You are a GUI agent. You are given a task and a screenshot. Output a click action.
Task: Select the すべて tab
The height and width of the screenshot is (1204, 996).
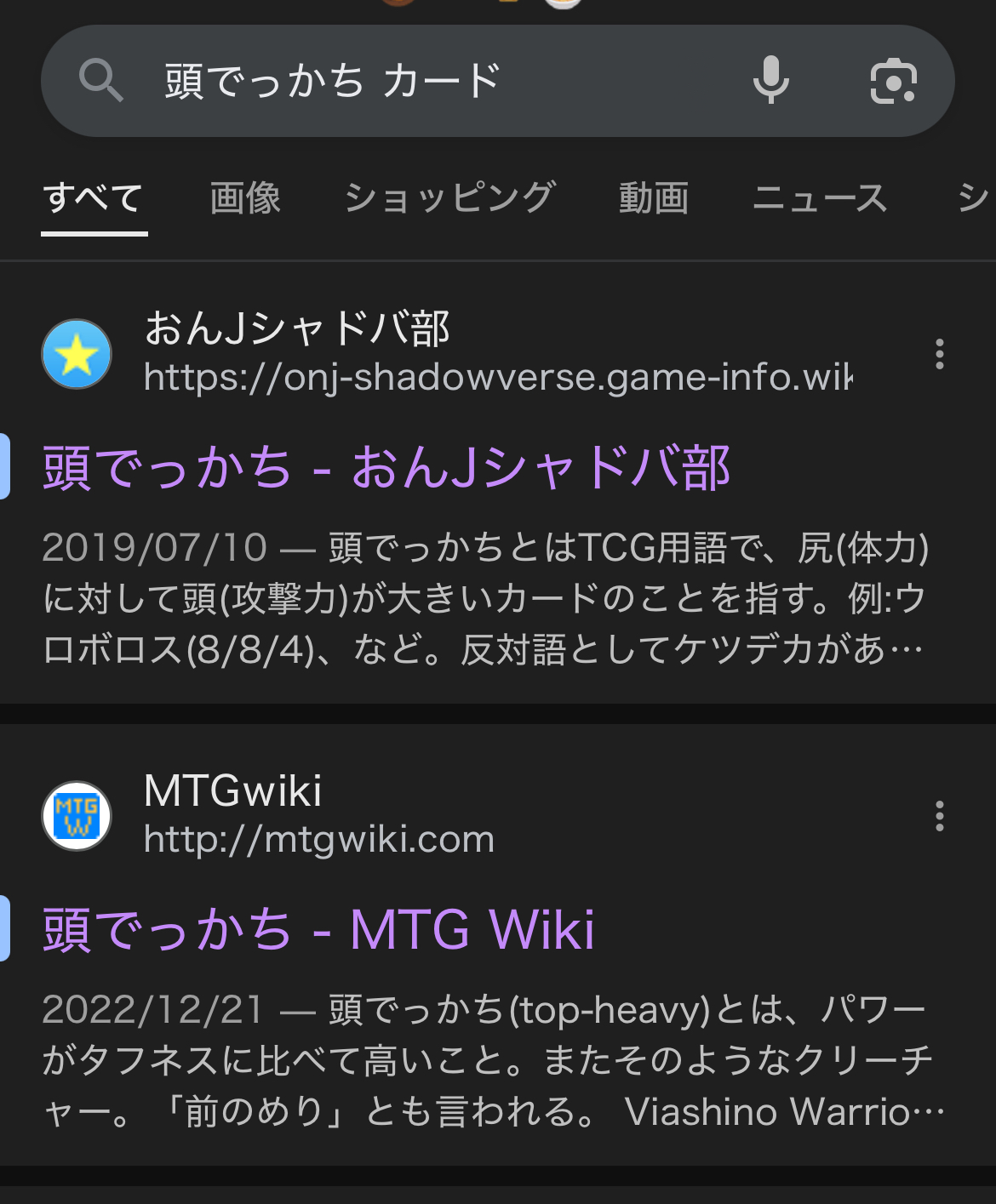[94, 198]
